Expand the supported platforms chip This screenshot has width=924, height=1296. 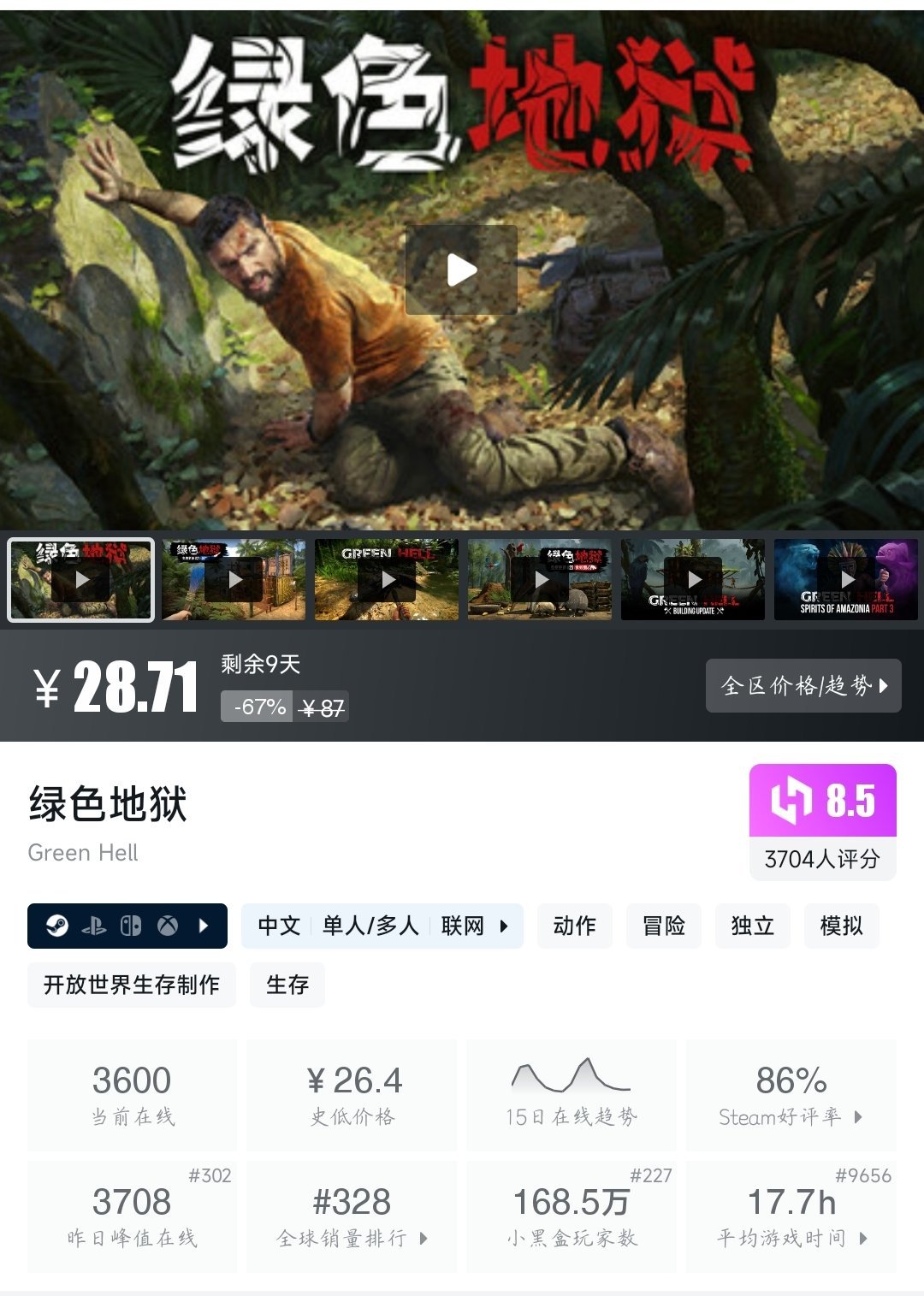point(127,926)
